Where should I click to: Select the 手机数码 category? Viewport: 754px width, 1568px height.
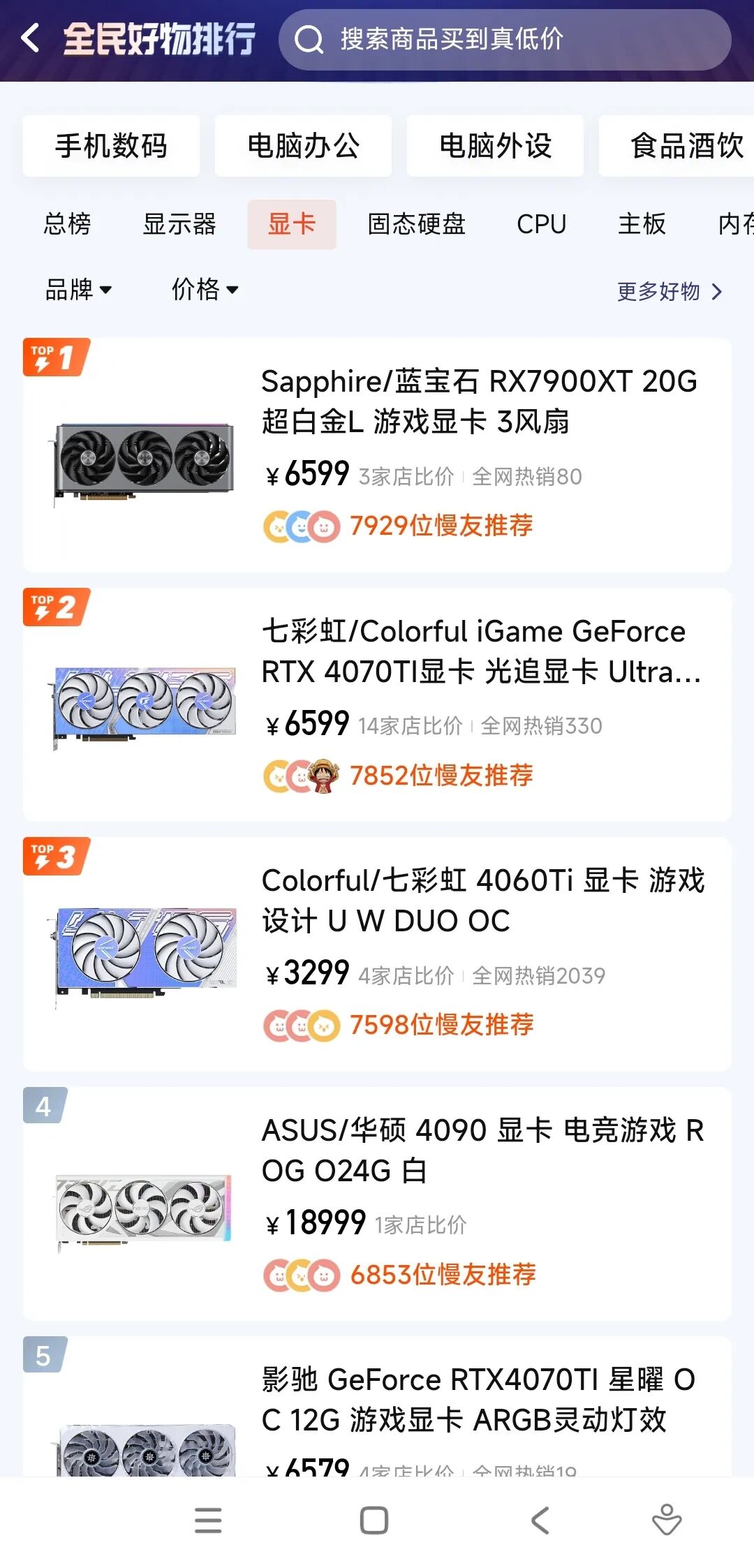point(111,146)
